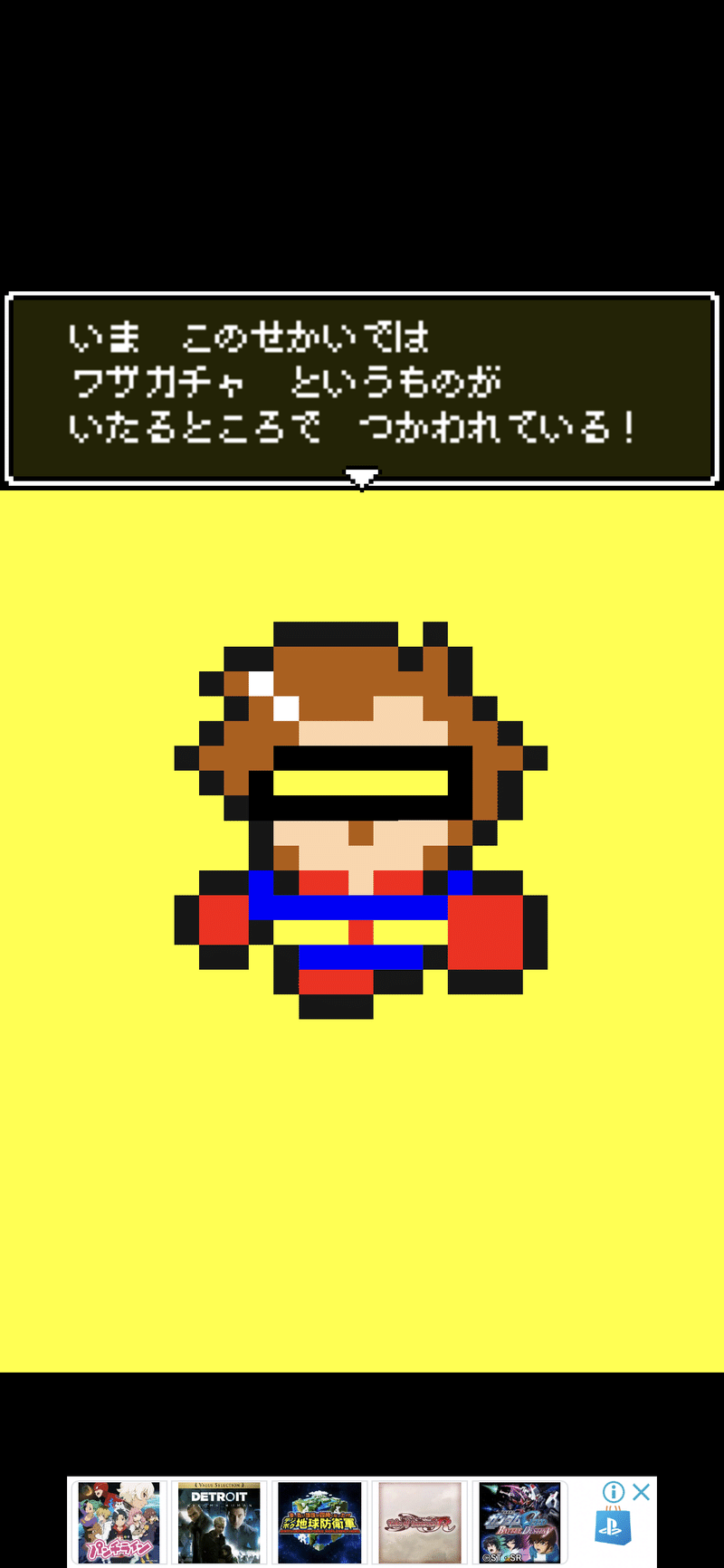
Task: Tap the dialogue box to advance text
Action: tap(362, 389)
